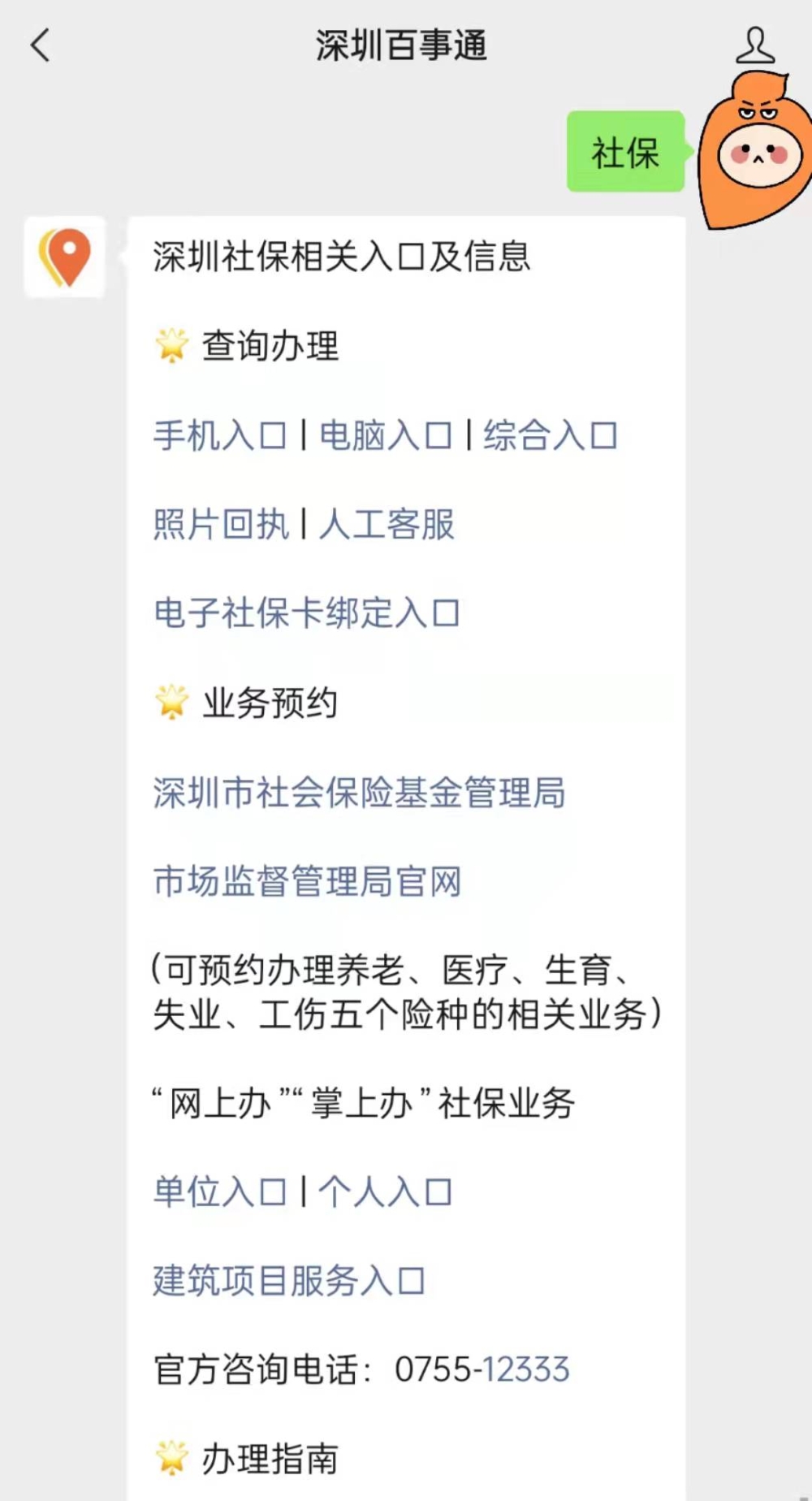This screenshot has width=812, height=1501.
Task: Open the account profile icon
Action: coord(755,45)
